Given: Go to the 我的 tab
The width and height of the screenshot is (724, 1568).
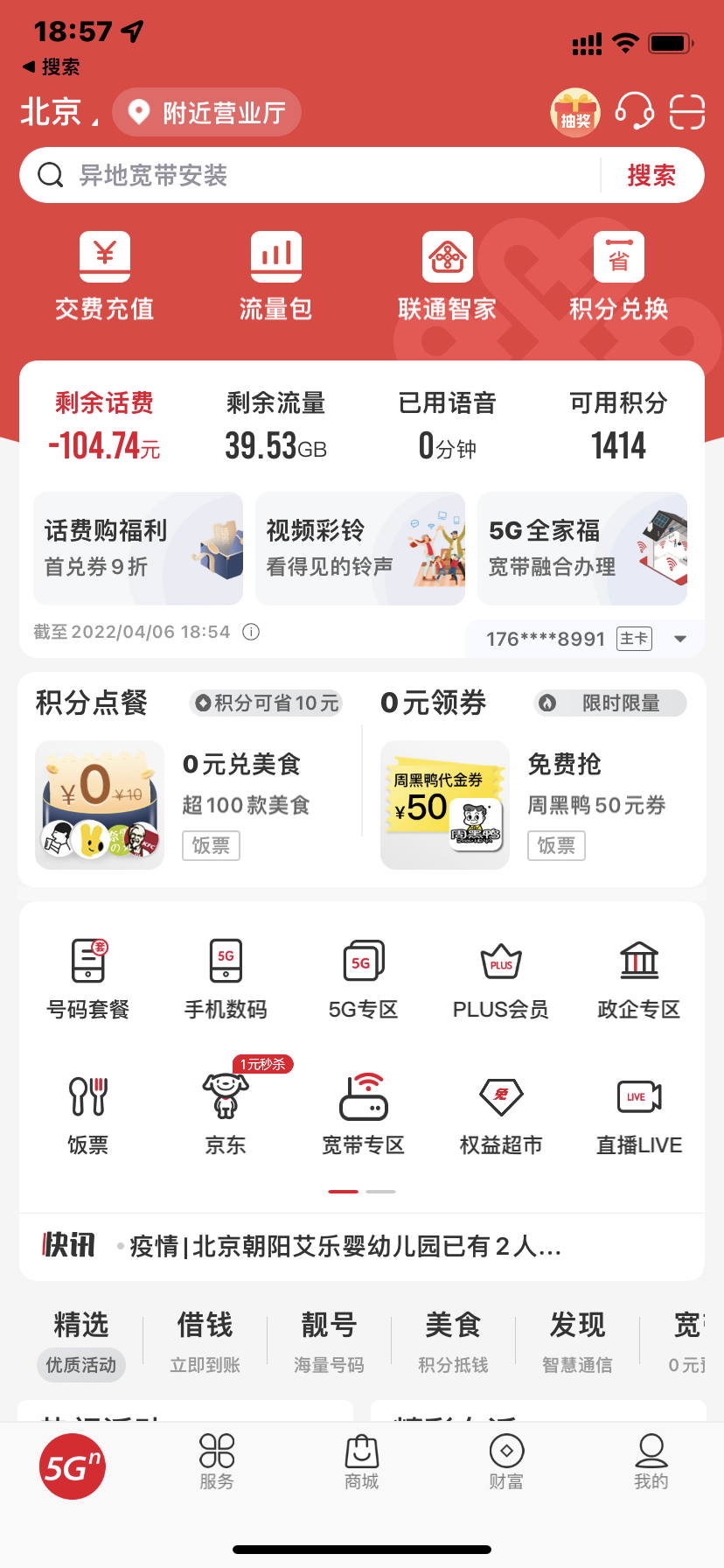Looking at the screenshot, I should point(651,1461).
